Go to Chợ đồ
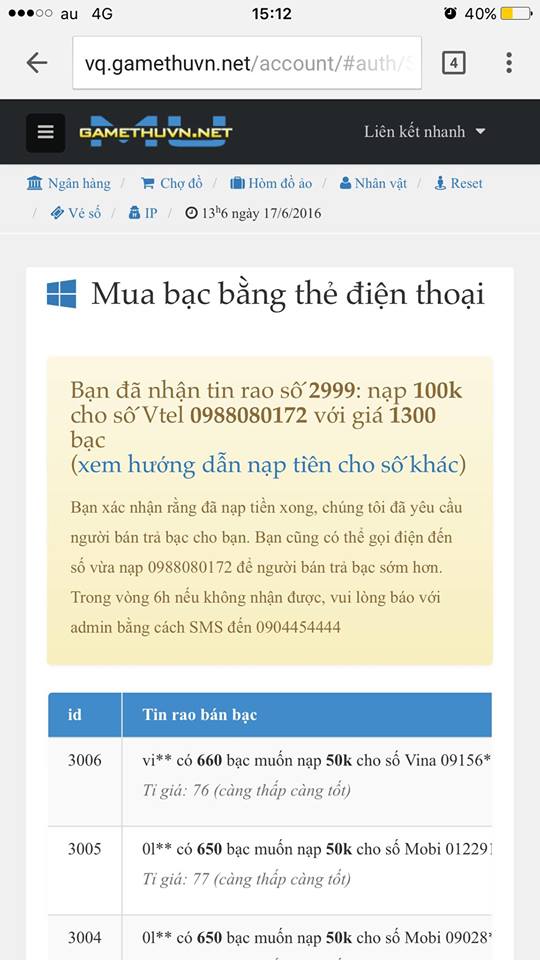540x960 pixels. [x=171, y=183]
